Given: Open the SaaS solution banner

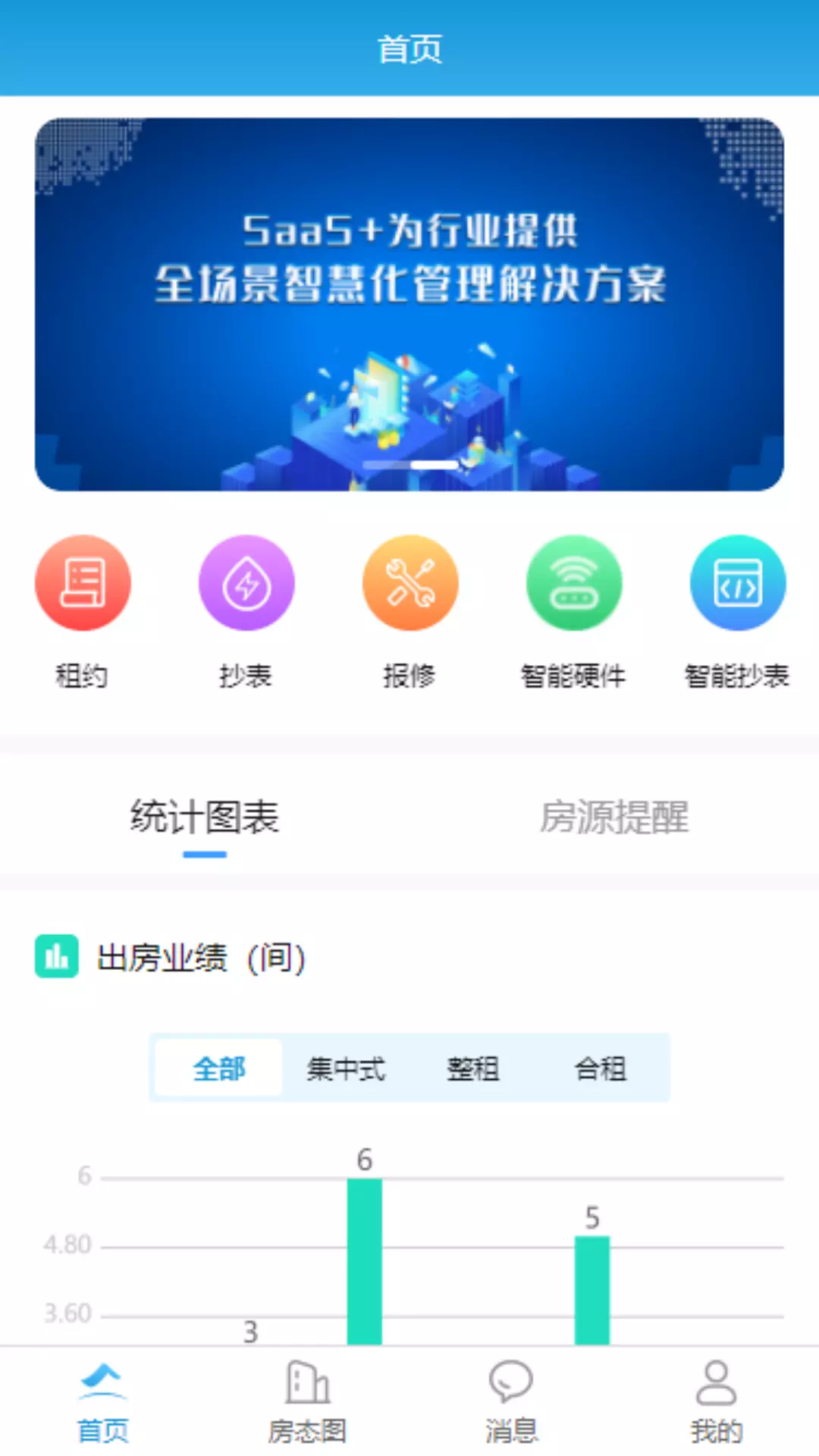Looking at the screenshot, I should (x=409, y=304).
